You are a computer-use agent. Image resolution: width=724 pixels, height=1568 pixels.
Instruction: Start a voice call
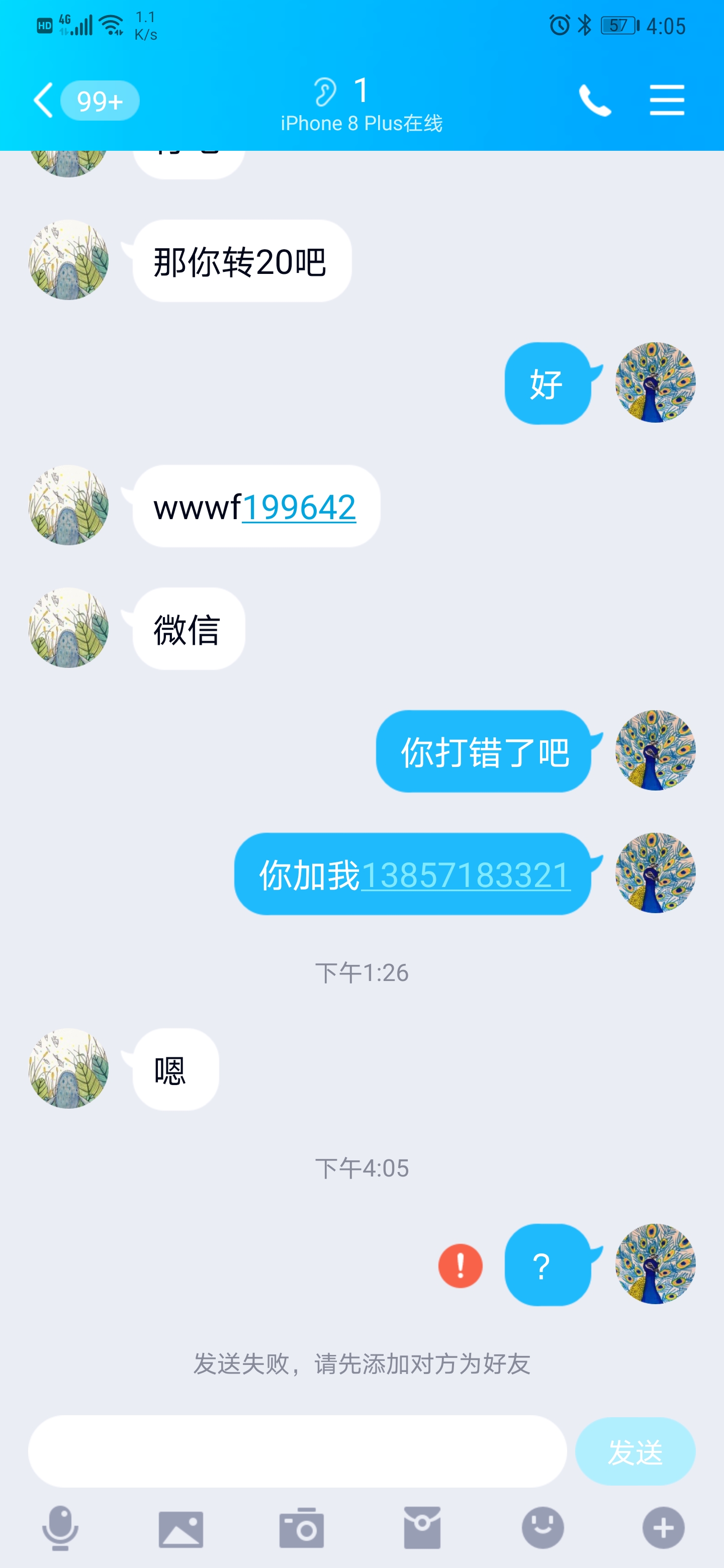tap(594, 101)
